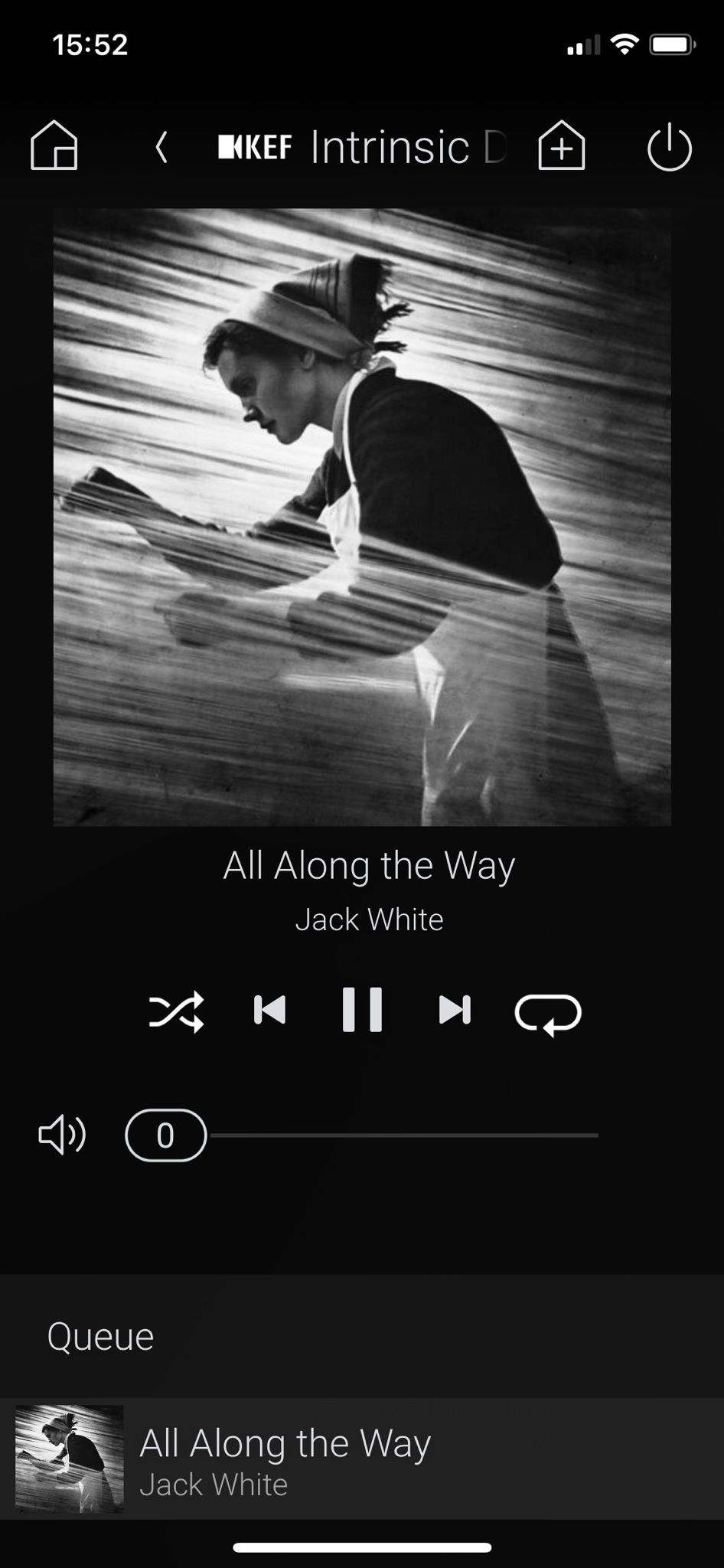
Task: Tap the volume slider track
Action: (404, 1135)
